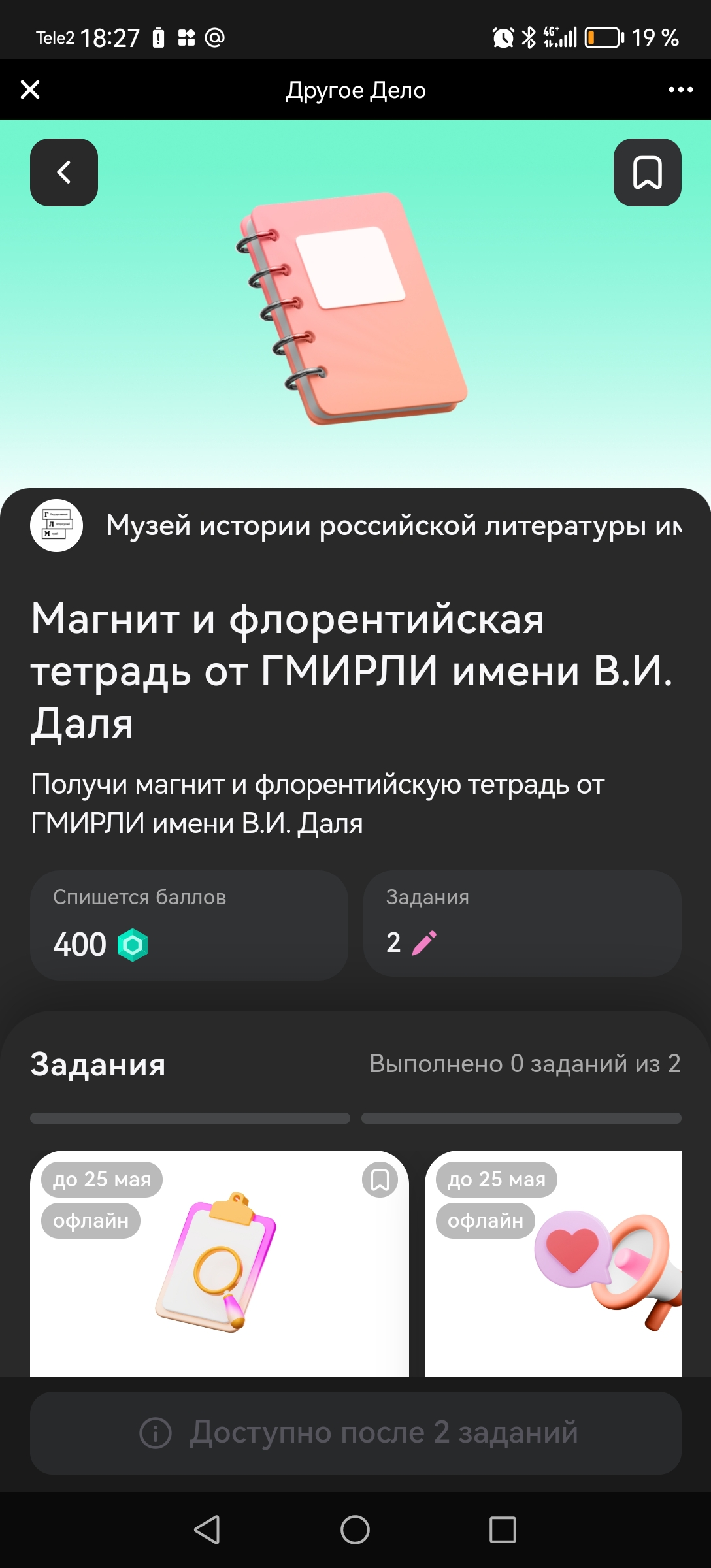Bookmark this reward with the top bookmark icon

pyautogui.click(x=647, y=172)
